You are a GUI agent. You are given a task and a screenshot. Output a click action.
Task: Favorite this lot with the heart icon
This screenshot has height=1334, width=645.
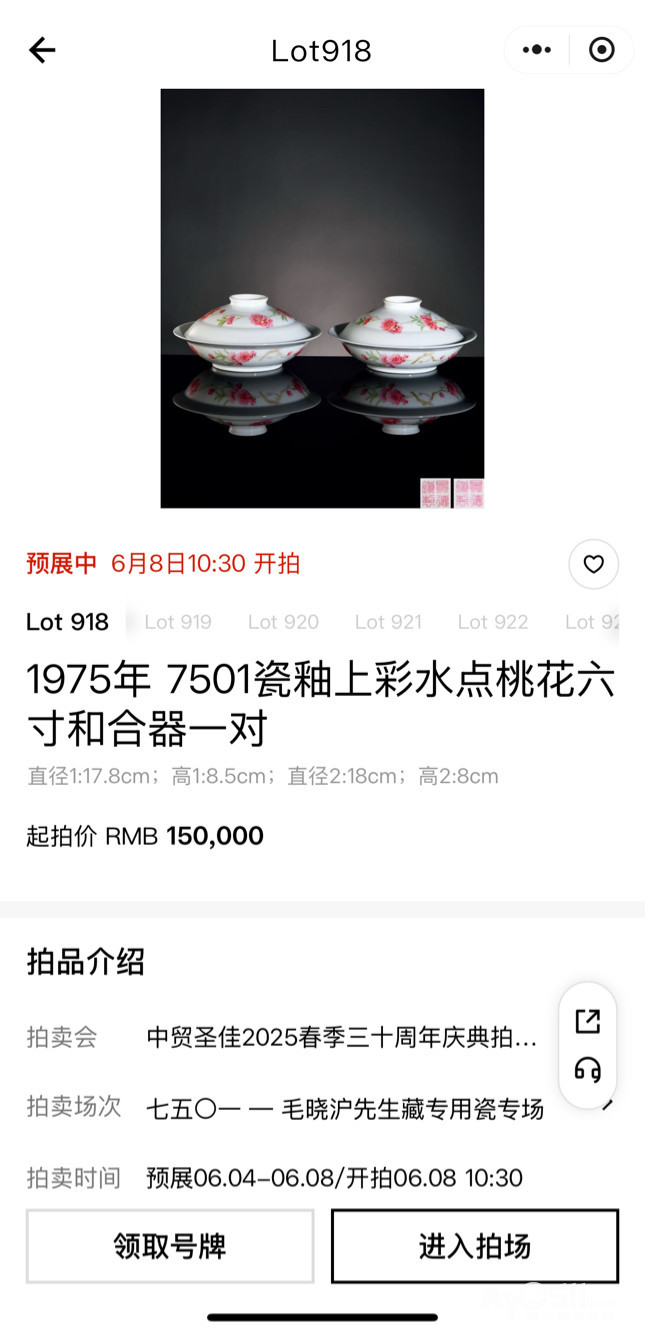(594, 565)
